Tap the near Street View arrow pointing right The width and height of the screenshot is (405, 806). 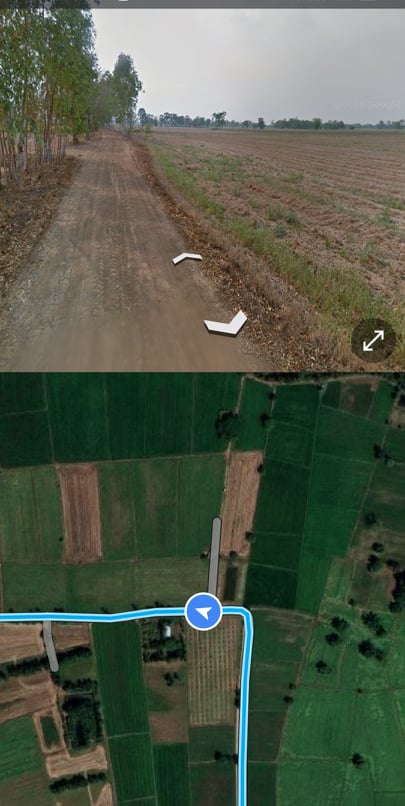[226, 323]
